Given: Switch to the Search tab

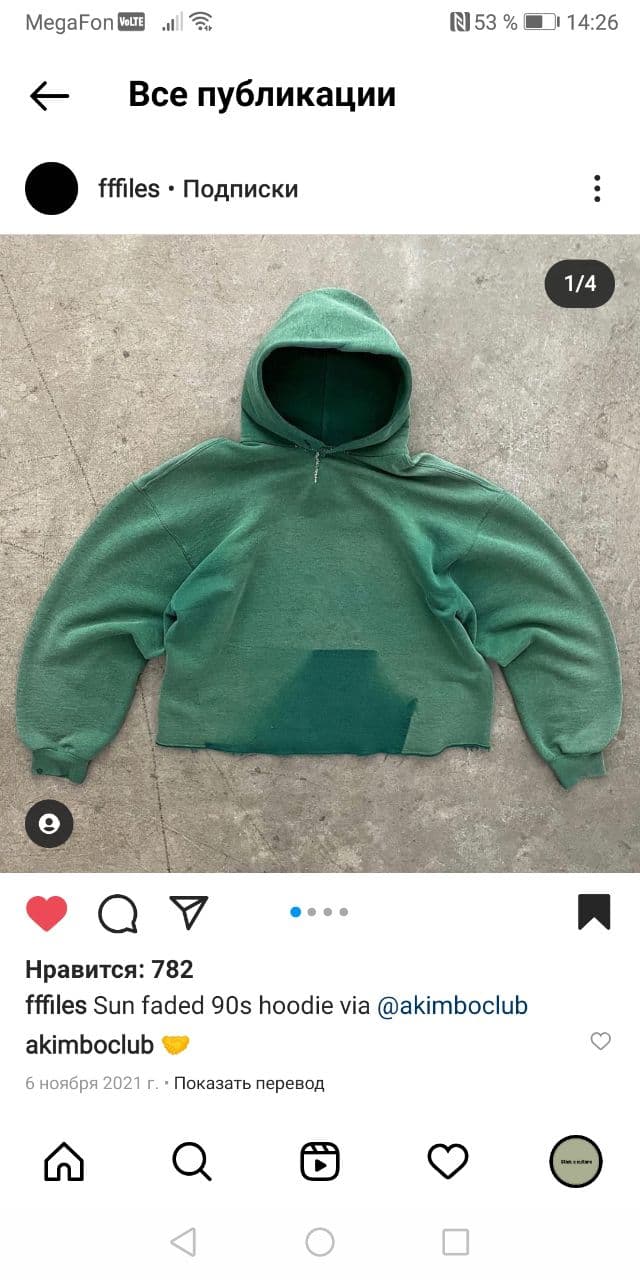Looking at the screenshot, I should coord(191,1161).
